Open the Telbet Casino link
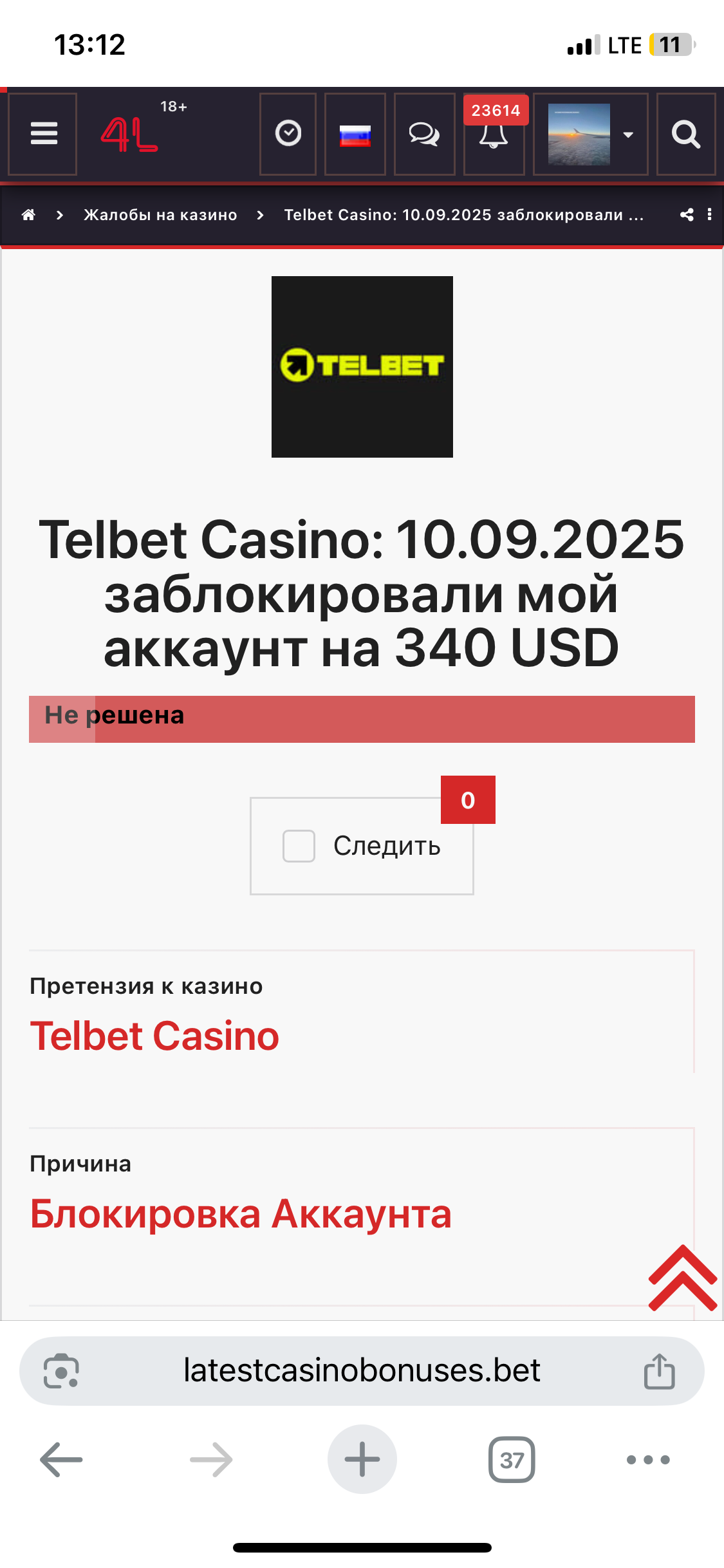This screenshot has width=724, height=1568. tap(154, 1036)
